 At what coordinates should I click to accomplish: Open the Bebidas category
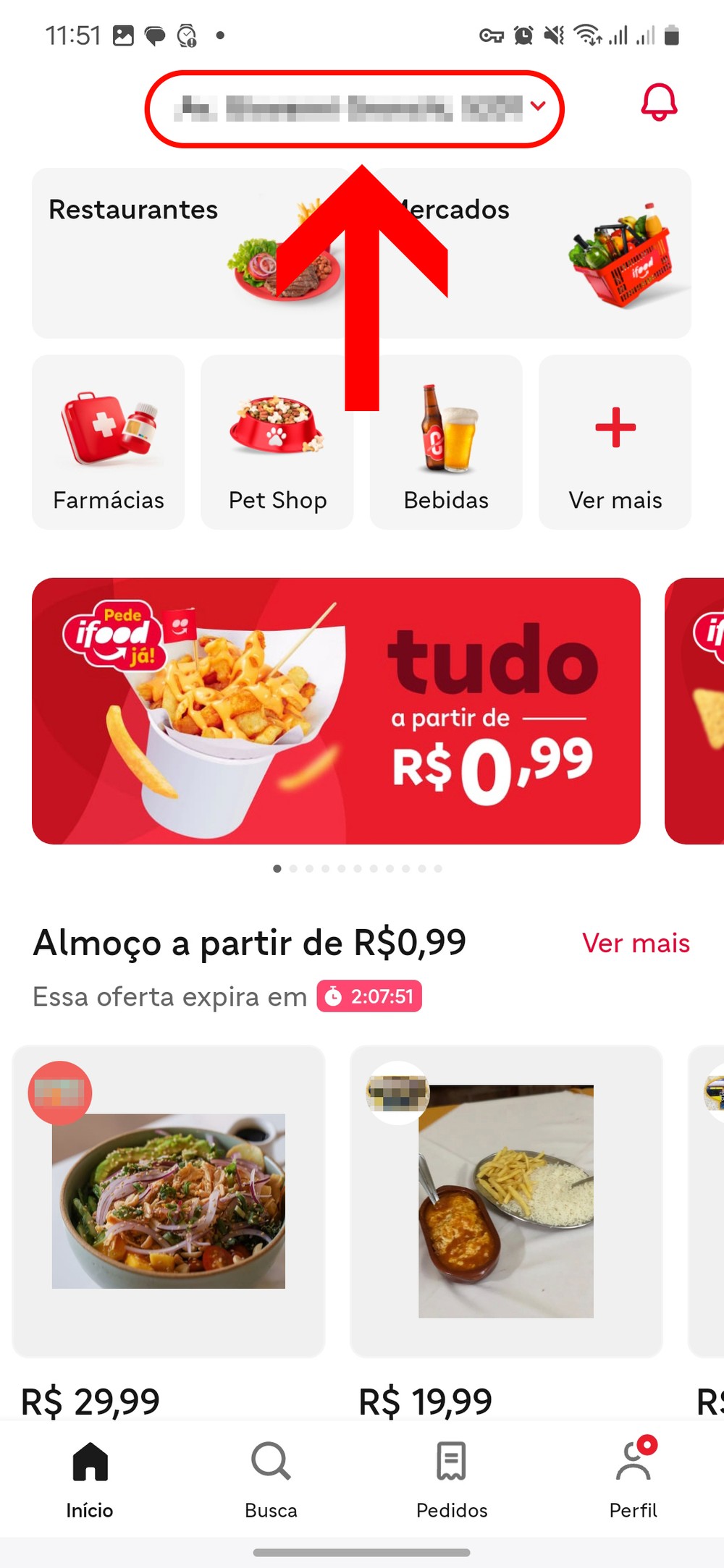pos(446,442)
